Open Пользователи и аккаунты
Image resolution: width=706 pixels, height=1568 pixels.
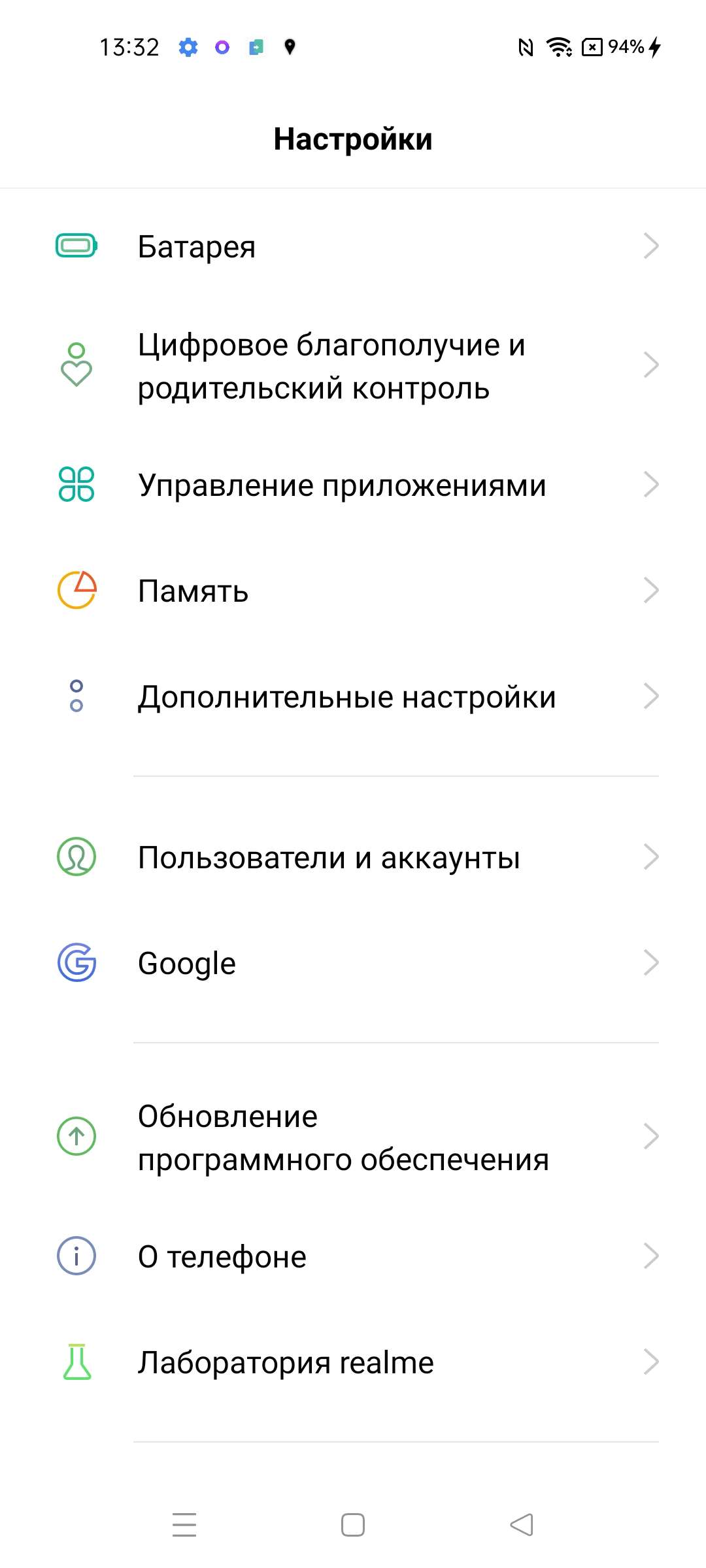click(353, 857)
